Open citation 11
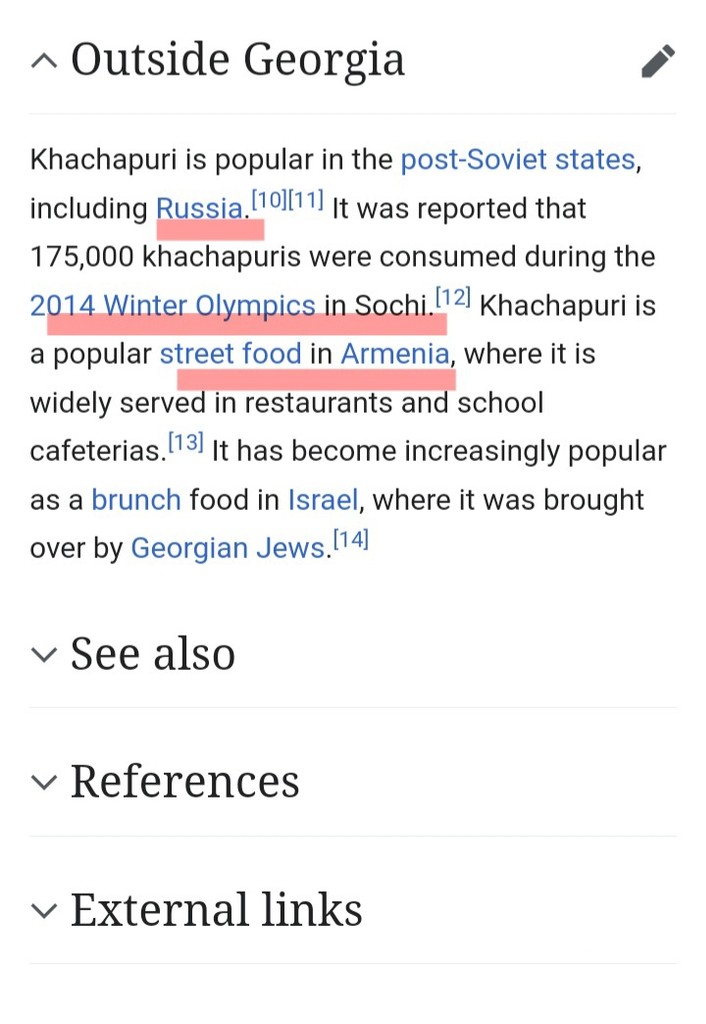The width and height of the screenshot is (706, 1024). click(x=306, y=201)
